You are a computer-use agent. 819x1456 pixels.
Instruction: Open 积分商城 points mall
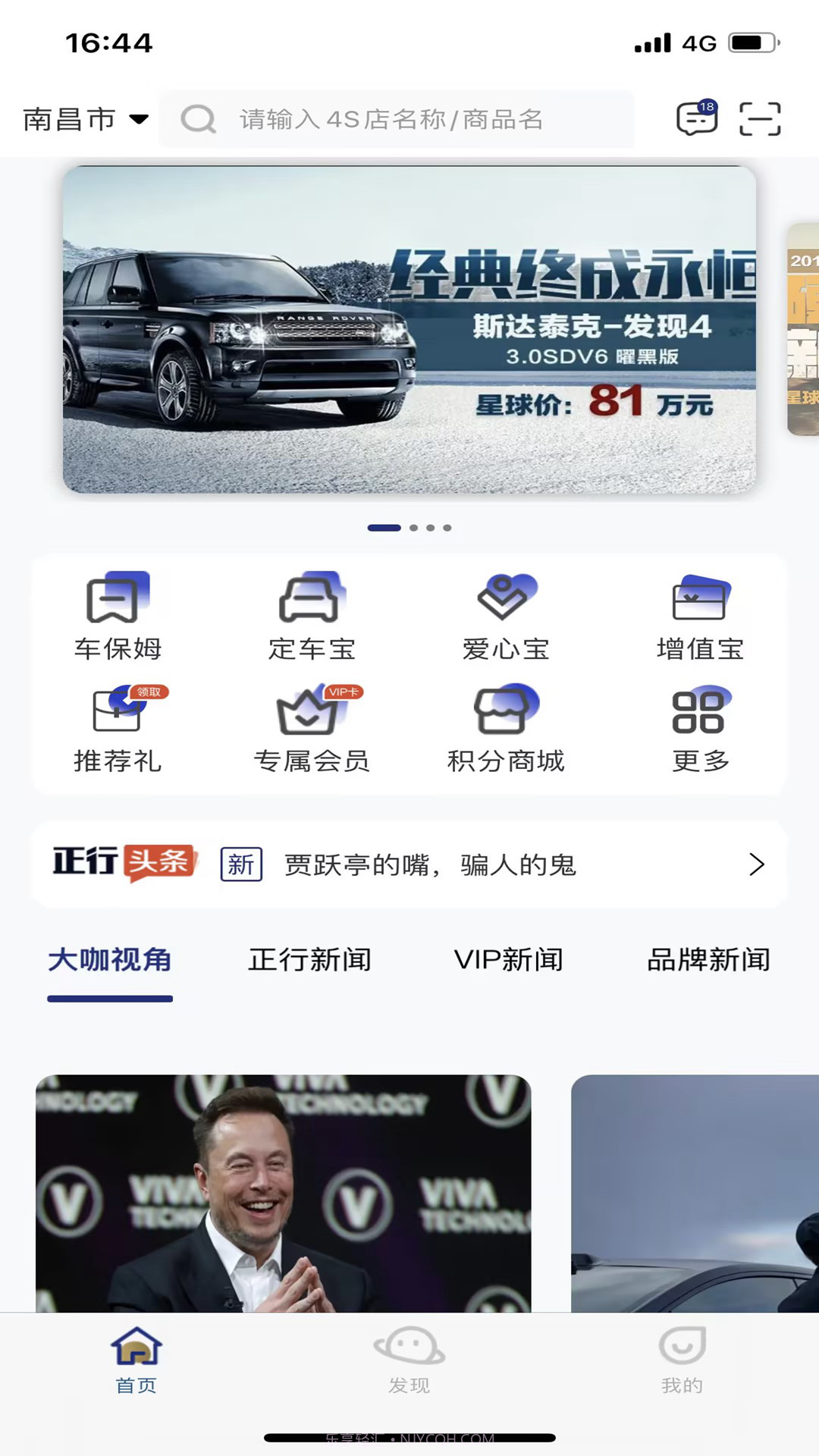coord(506,728)
